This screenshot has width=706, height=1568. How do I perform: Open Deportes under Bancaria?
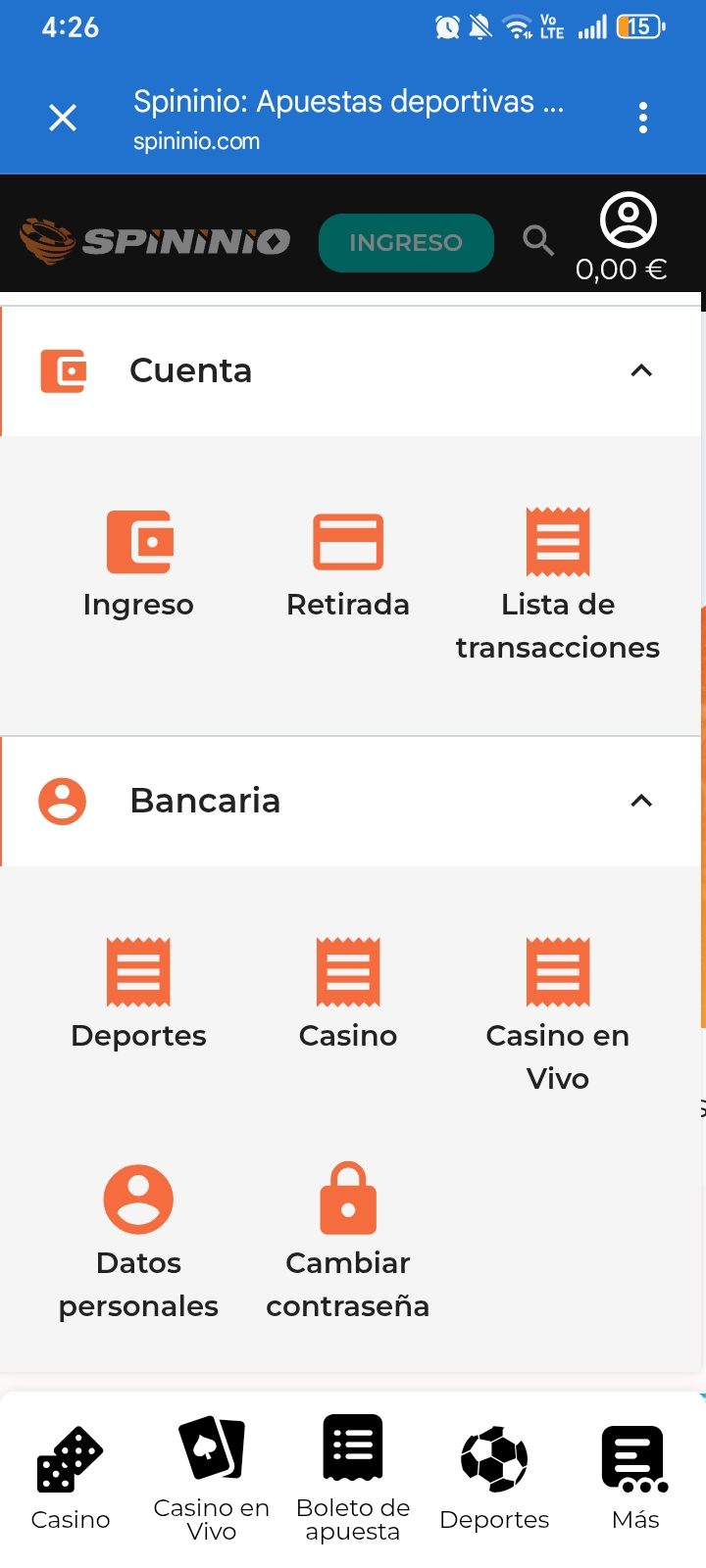138,993
